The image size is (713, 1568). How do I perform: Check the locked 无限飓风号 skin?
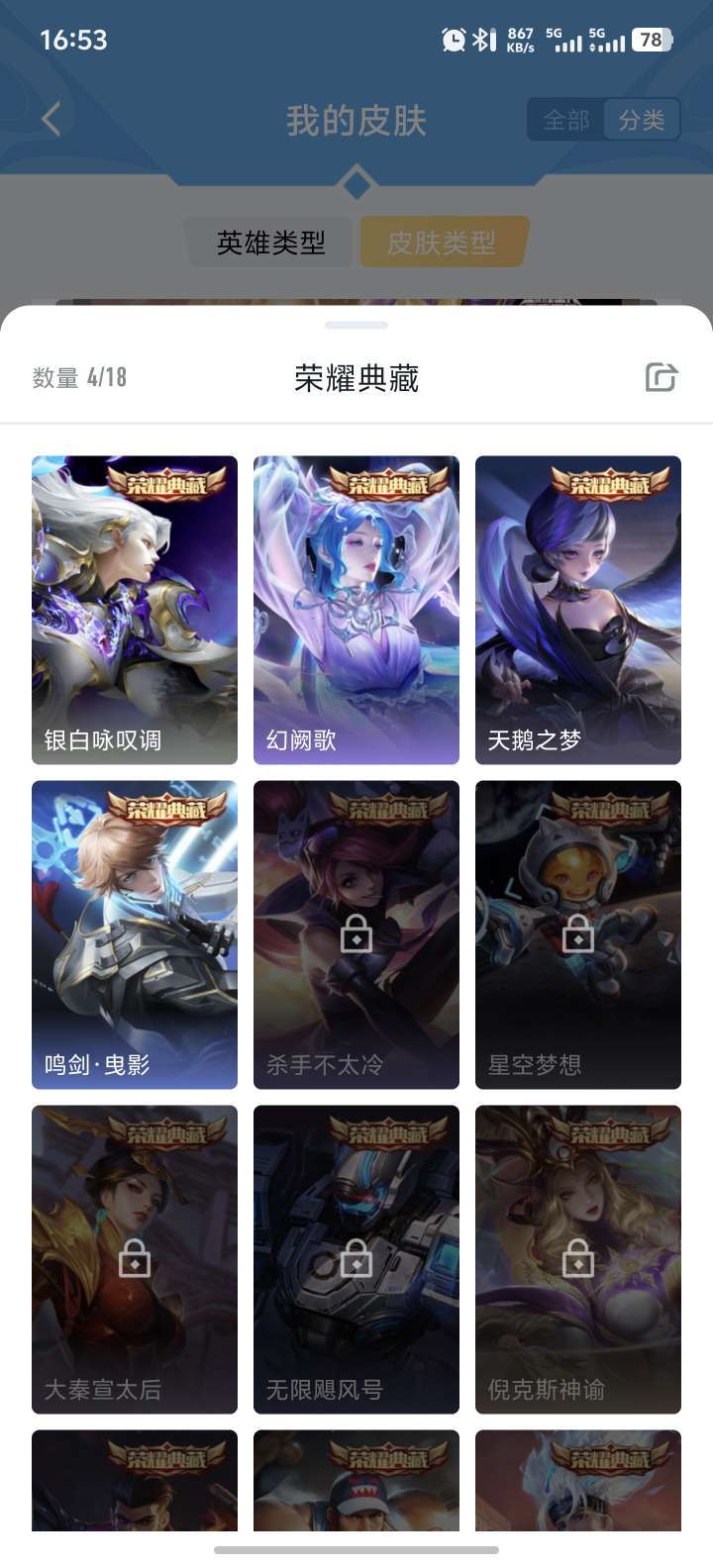356,1259
